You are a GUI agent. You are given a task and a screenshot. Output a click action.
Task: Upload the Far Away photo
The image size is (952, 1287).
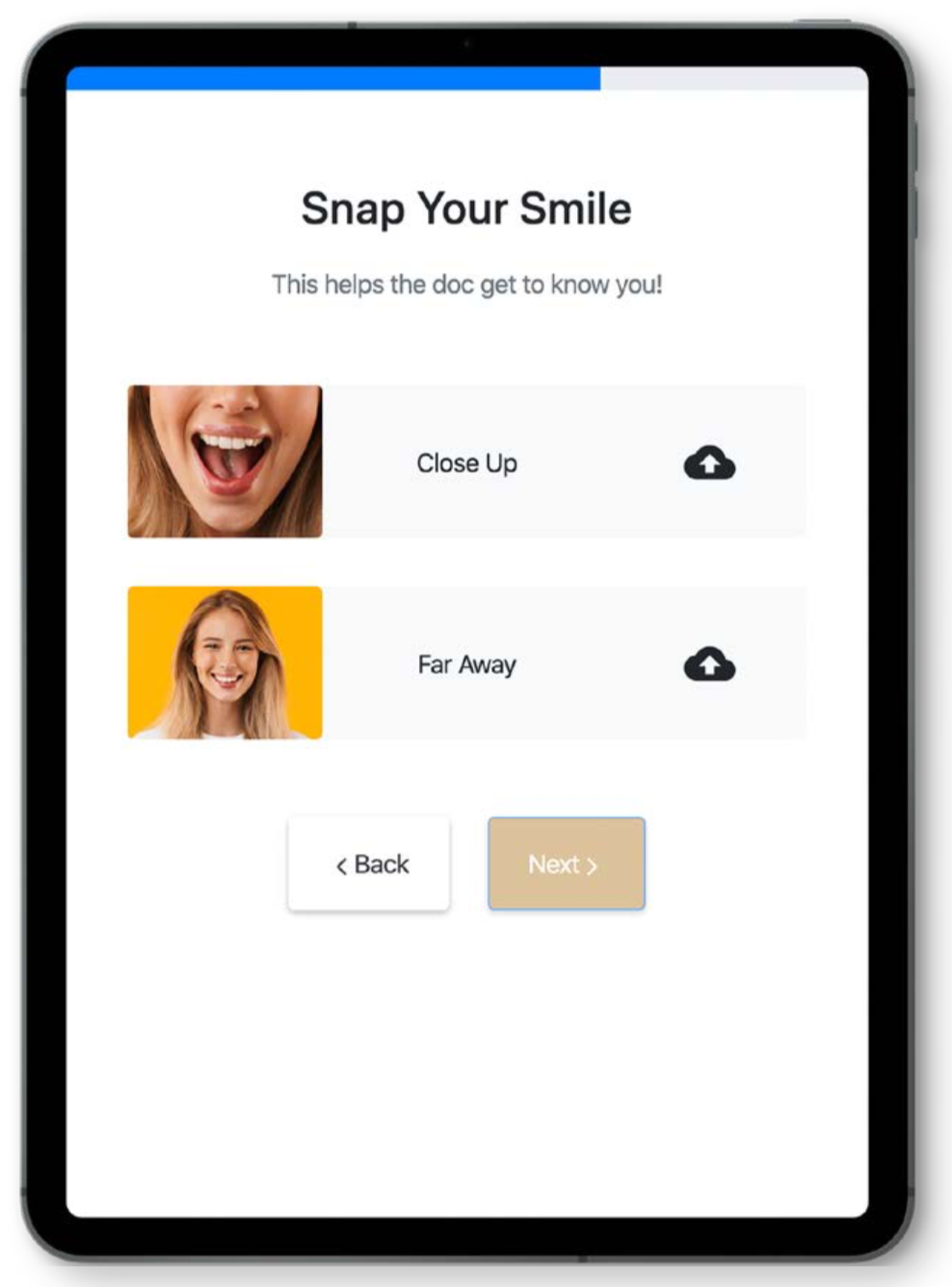click(x=709, y=665)
